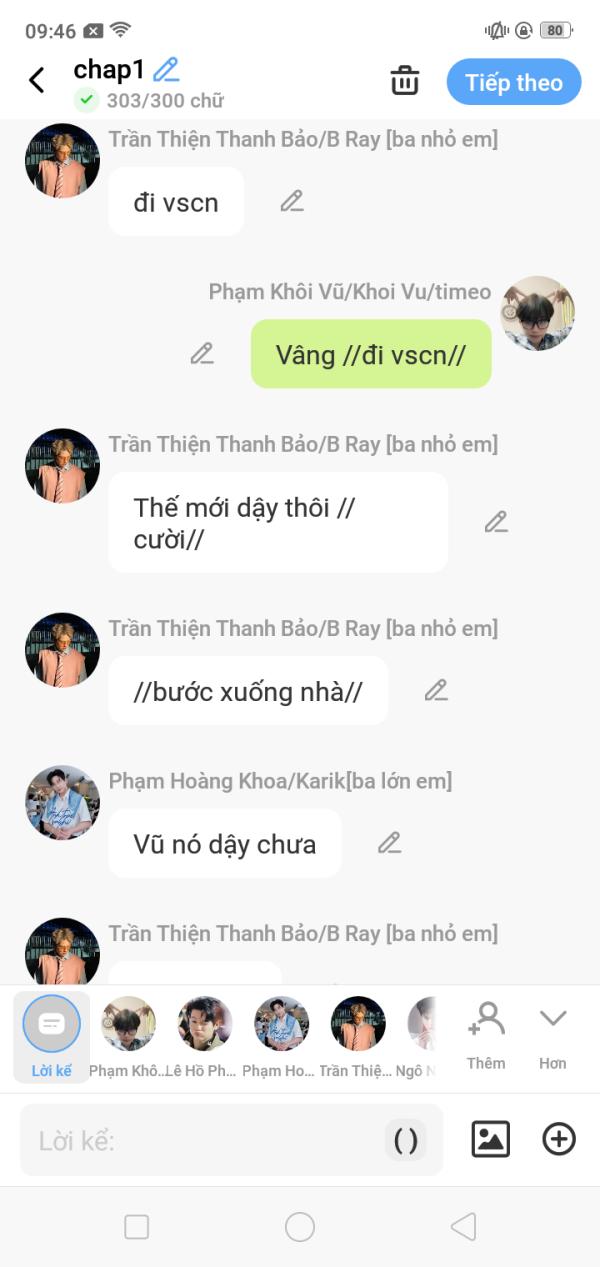Expand the Hơn chevron
Viewport: 600px width, 1267px height.
(553, 1037)
